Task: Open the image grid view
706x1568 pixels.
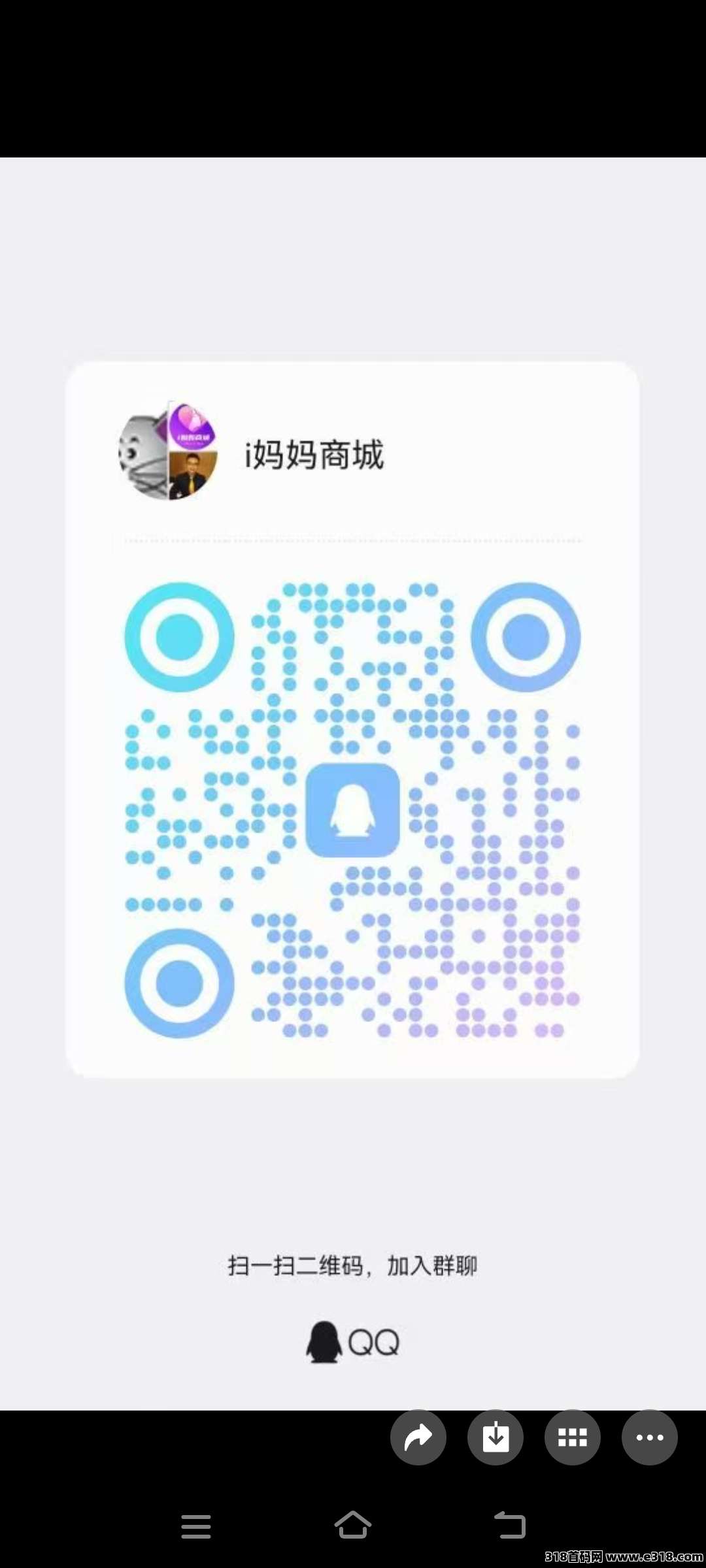Action: click(x=573, y=1437)
